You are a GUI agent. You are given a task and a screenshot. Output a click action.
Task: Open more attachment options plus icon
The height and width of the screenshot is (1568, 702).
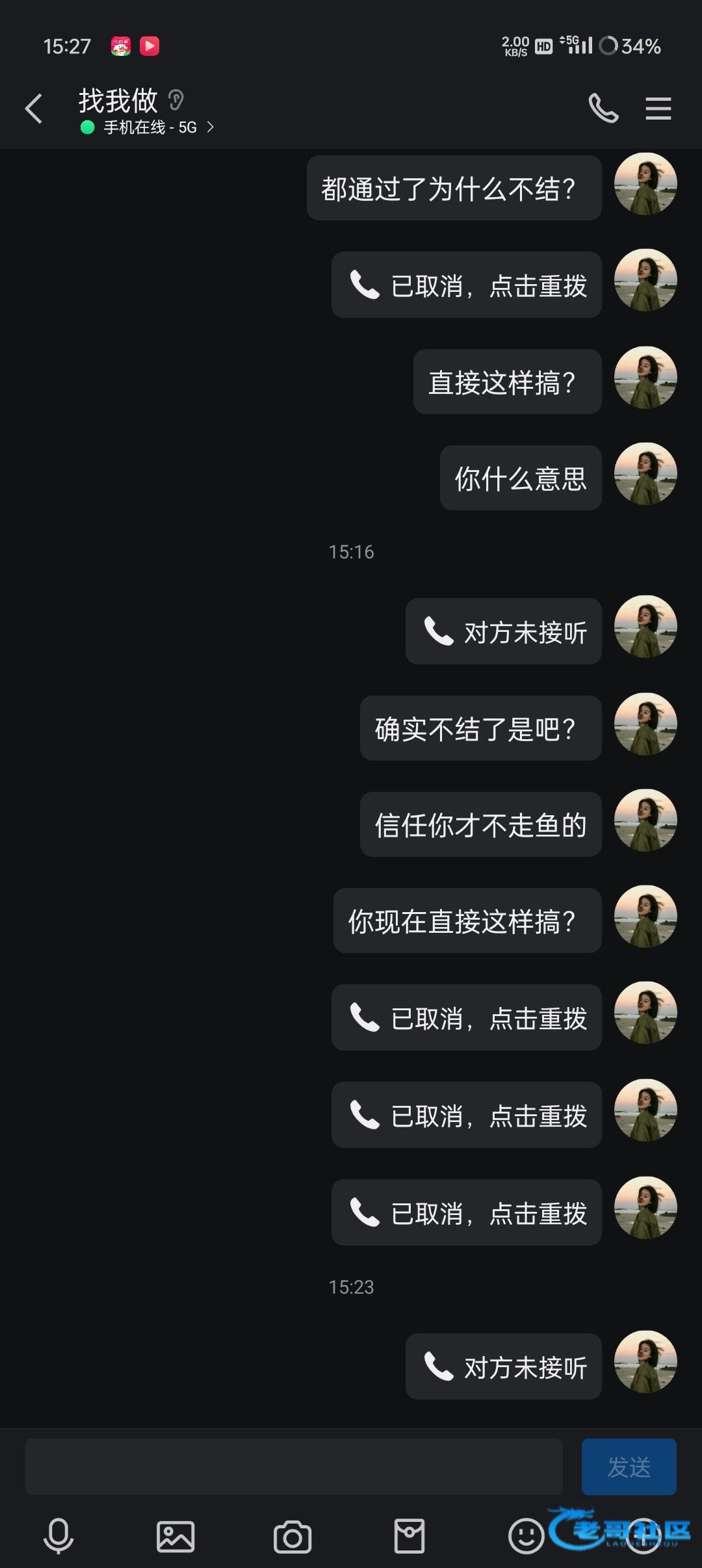coord(642,1536)
